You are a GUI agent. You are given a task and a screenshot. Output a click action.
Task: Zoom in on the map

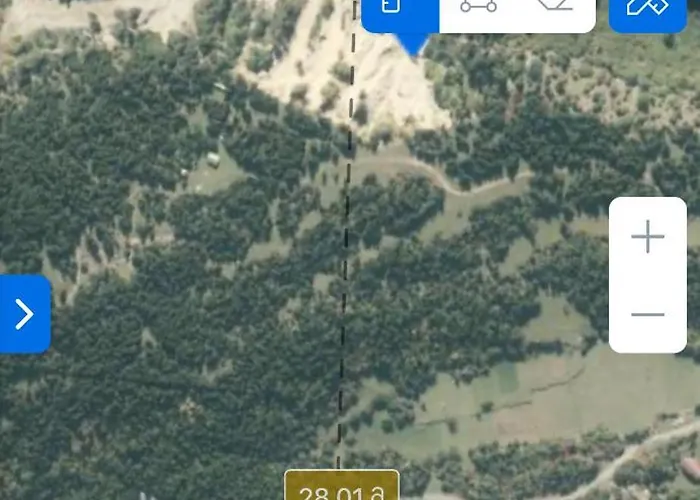648,236
